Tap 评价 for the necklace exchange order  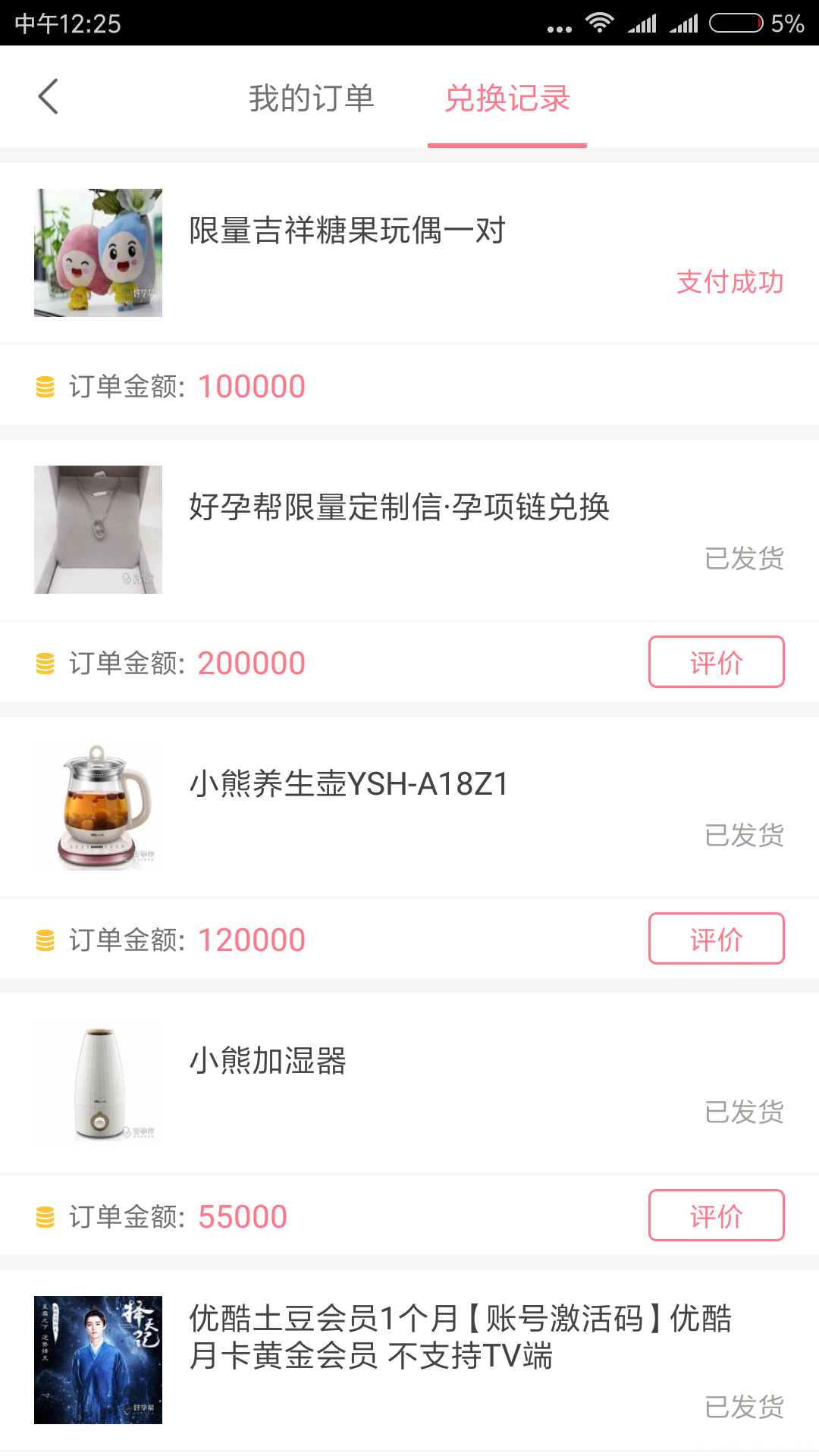coord(716,661)
